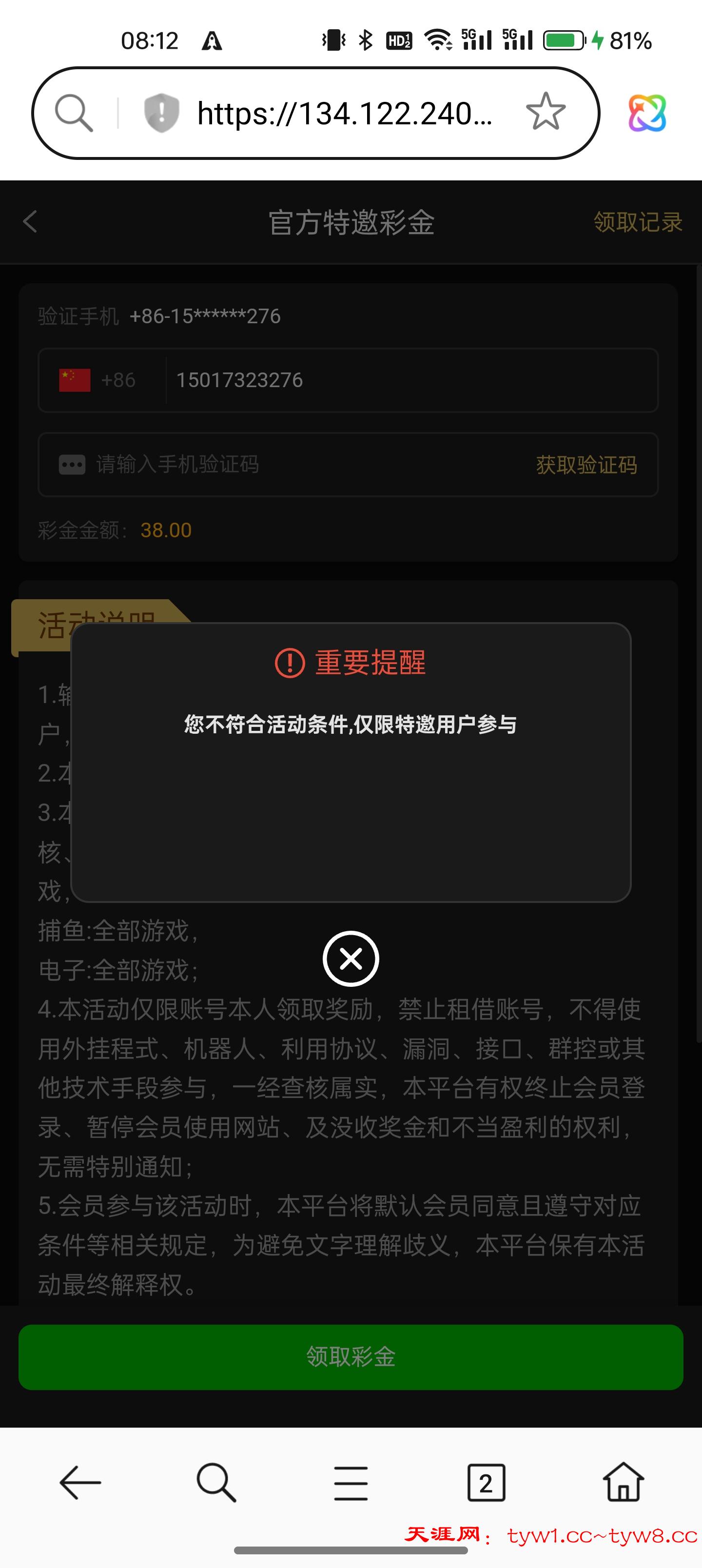Edit the phone number field
The image size is (702, 1568).
[x=408, y=380]
